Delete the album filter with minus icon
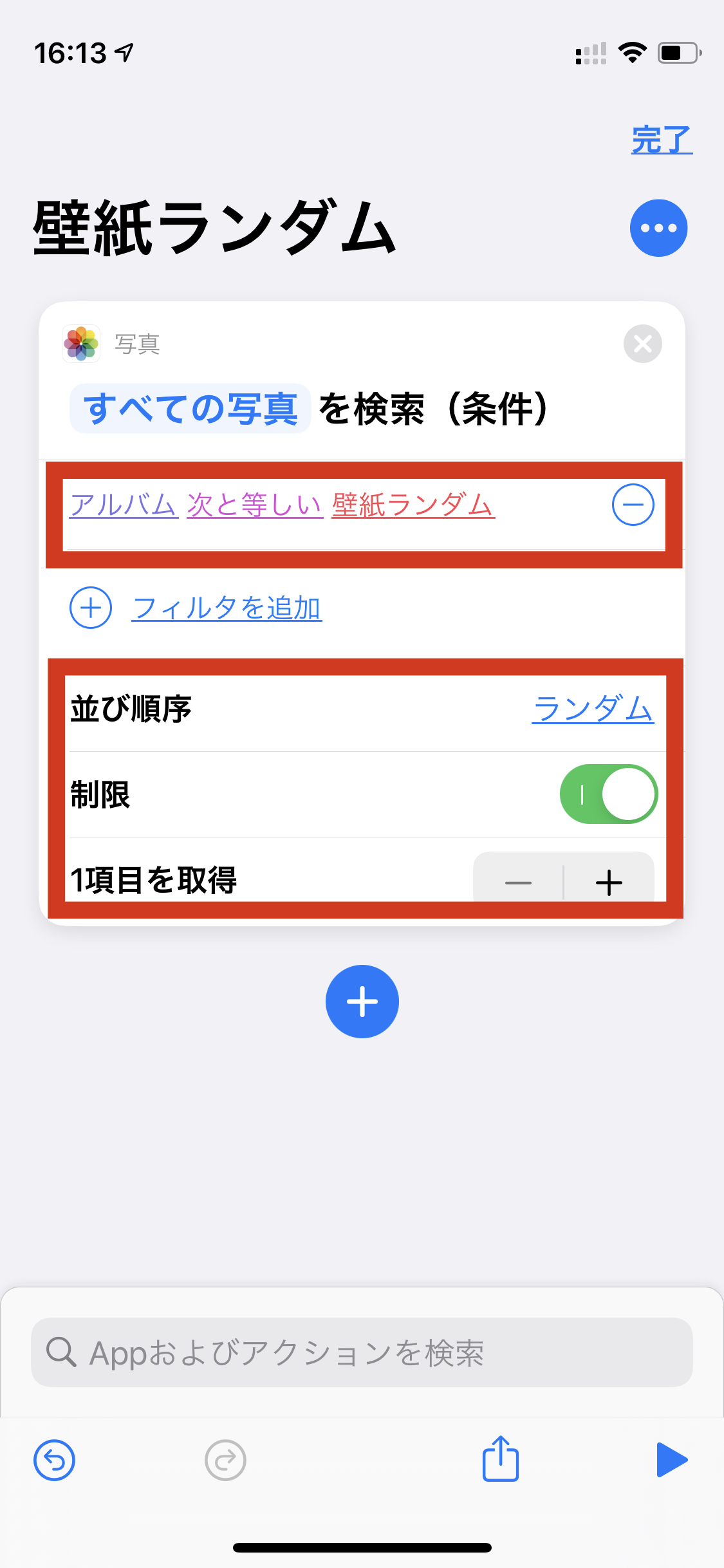The width and height of the screenshot is (724, 1568). pyautogui.click(x=633, y=505)
